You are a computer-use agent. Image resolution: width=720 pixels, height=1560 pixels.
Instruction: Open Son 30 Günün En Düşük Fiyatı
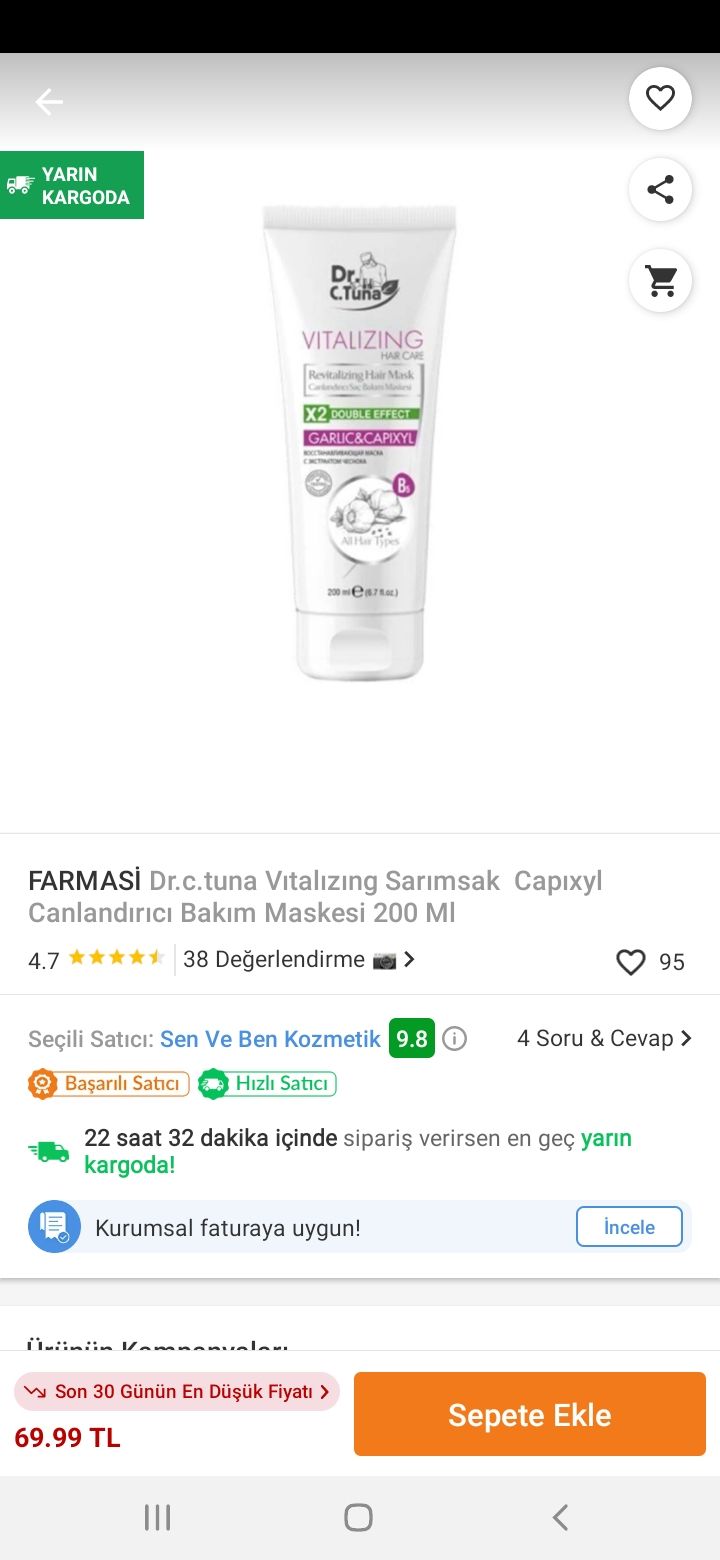click(x=177, y=1392)
